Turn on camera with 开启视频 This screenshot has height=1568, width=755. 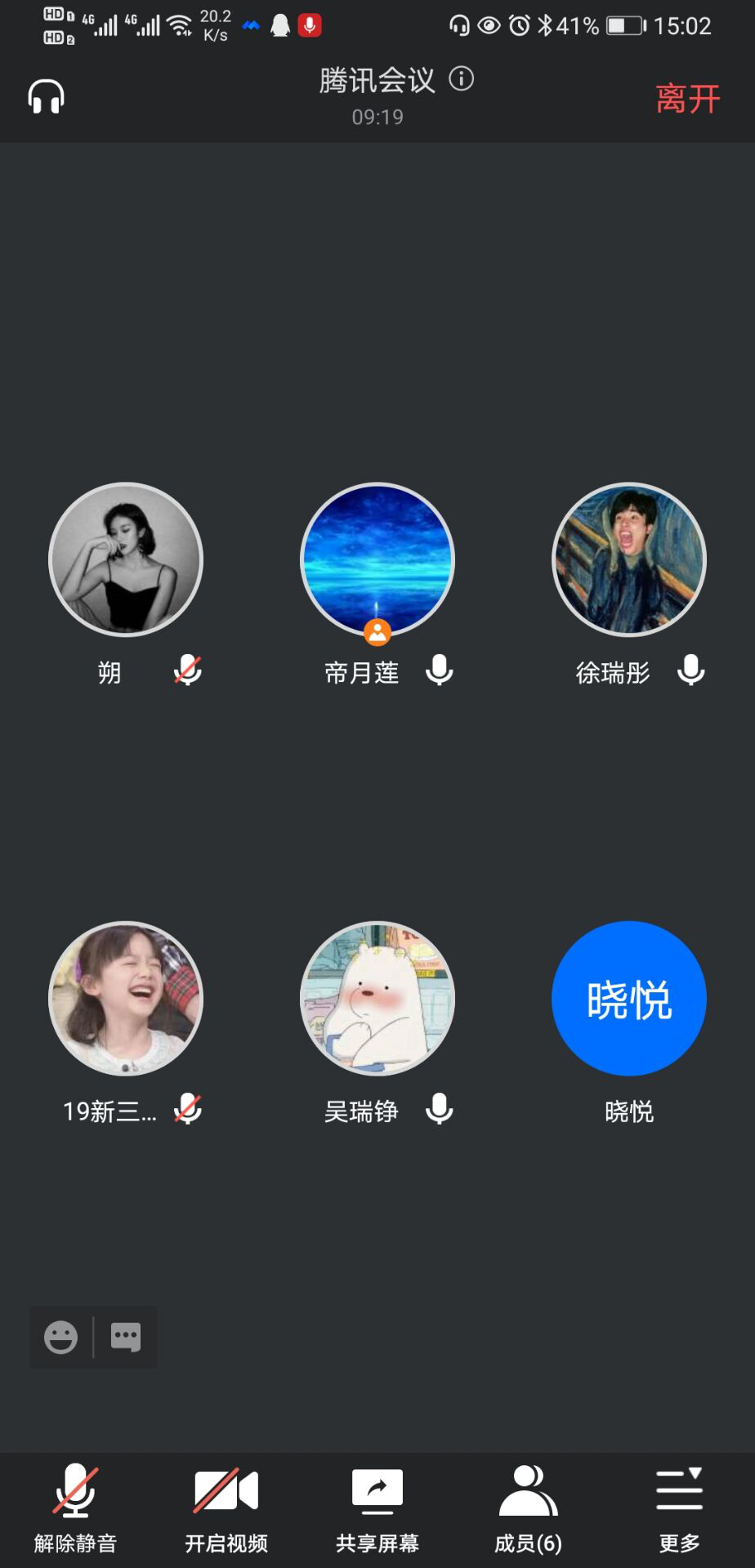(x=226, y=1508)
